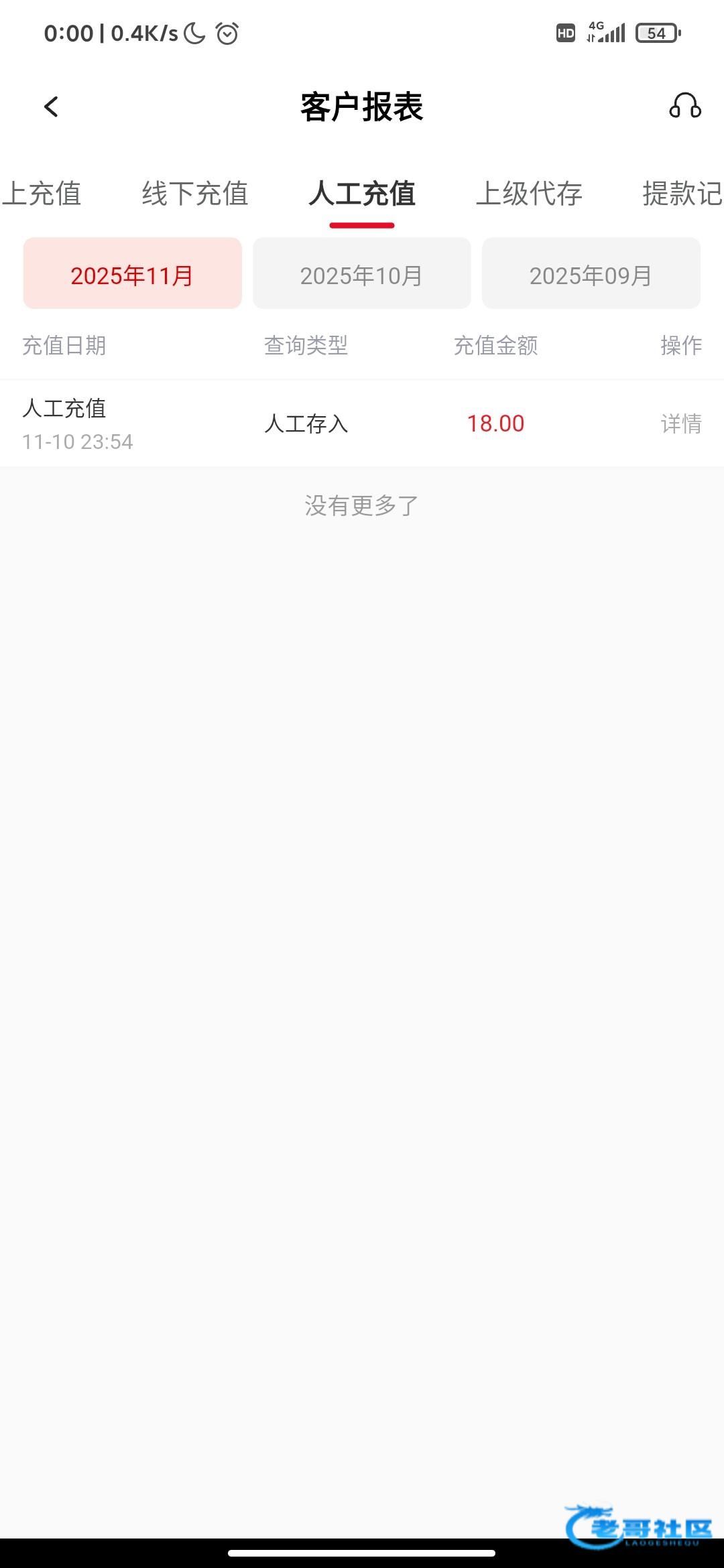This screenshot has width=724, height=1568.
Task: View 详情 of the 18.00 recharge
Action: (x=681, y=423)
